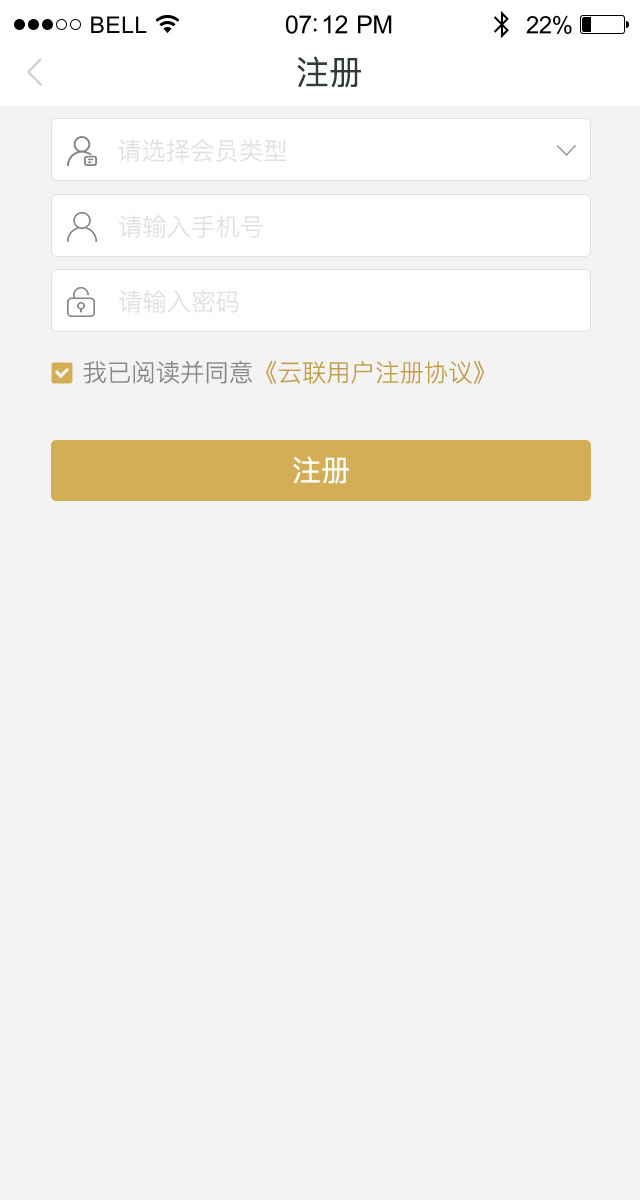
Task: Tap the gold 注册 register button
Action: (321, 470)
